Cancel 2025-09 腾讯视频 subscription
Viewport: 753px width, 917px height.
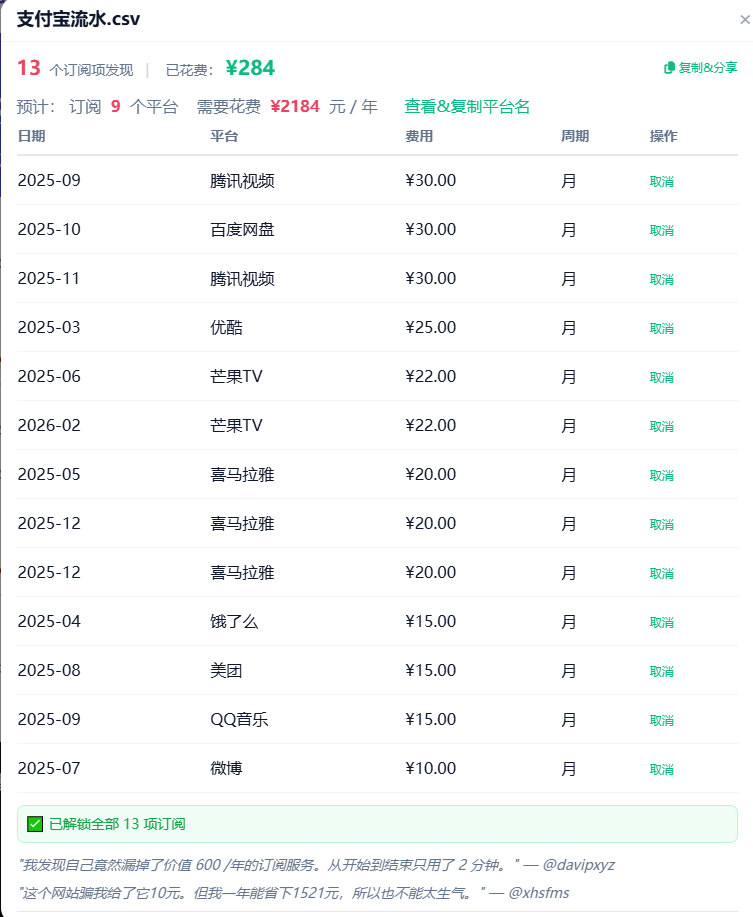(x=661, y=181)
